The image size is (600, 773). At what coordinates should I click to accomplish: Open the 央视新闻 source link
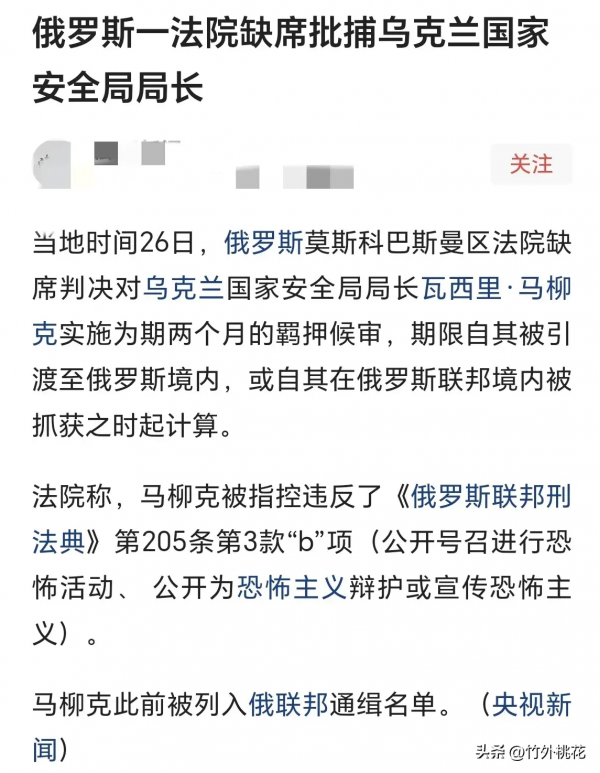click(x=530, y=705)
